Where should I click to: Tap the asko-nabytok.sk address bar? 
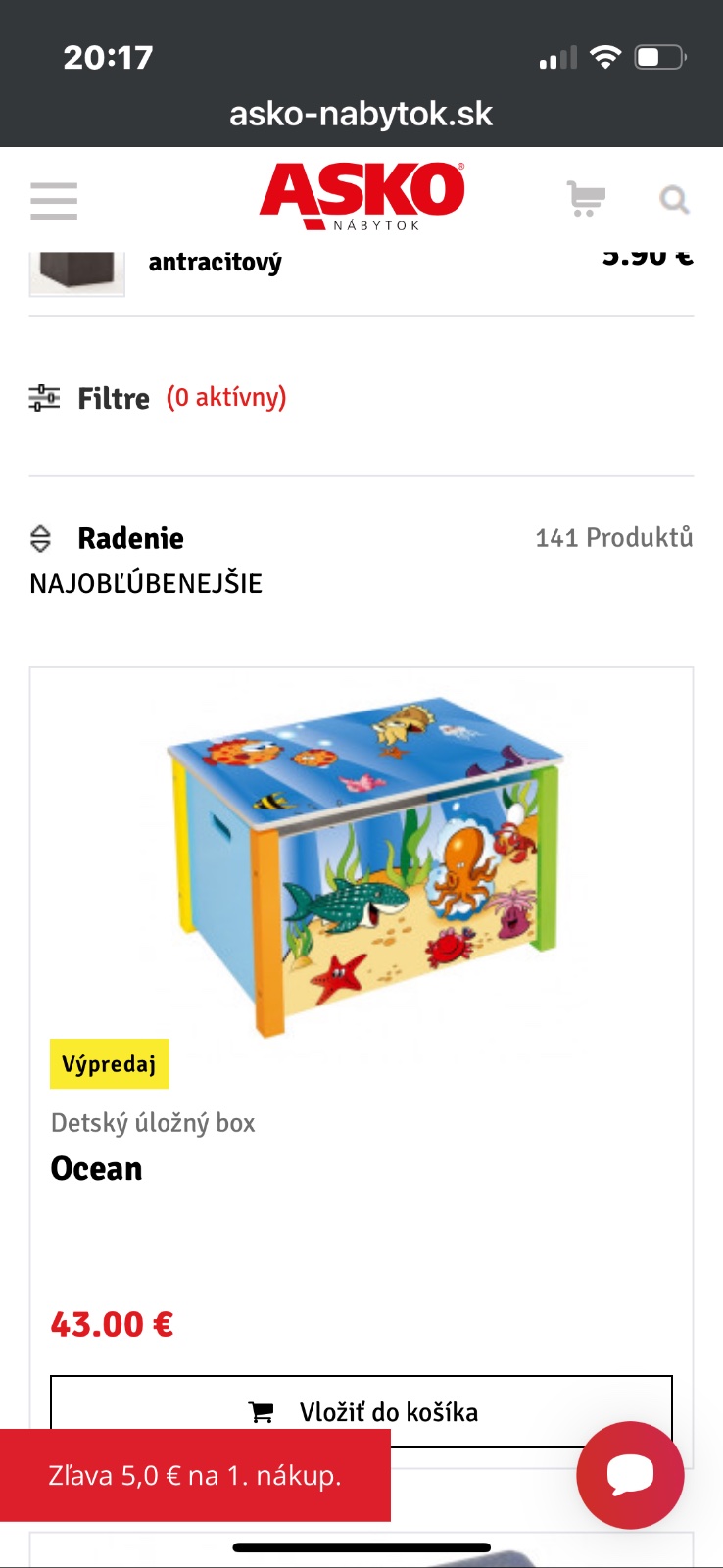(361, 114)
